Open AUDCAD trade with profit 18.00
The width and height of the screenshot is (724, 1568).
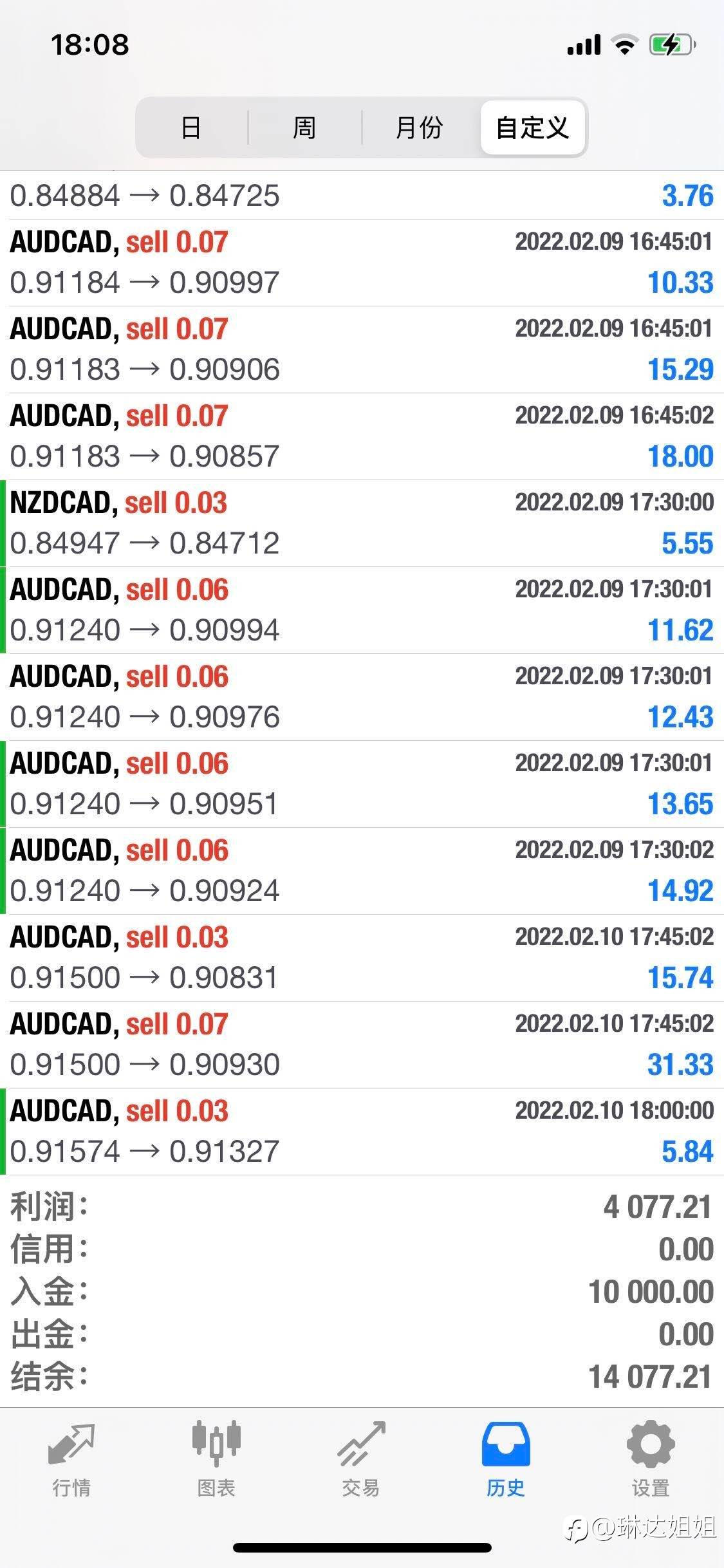click(362, 436)
